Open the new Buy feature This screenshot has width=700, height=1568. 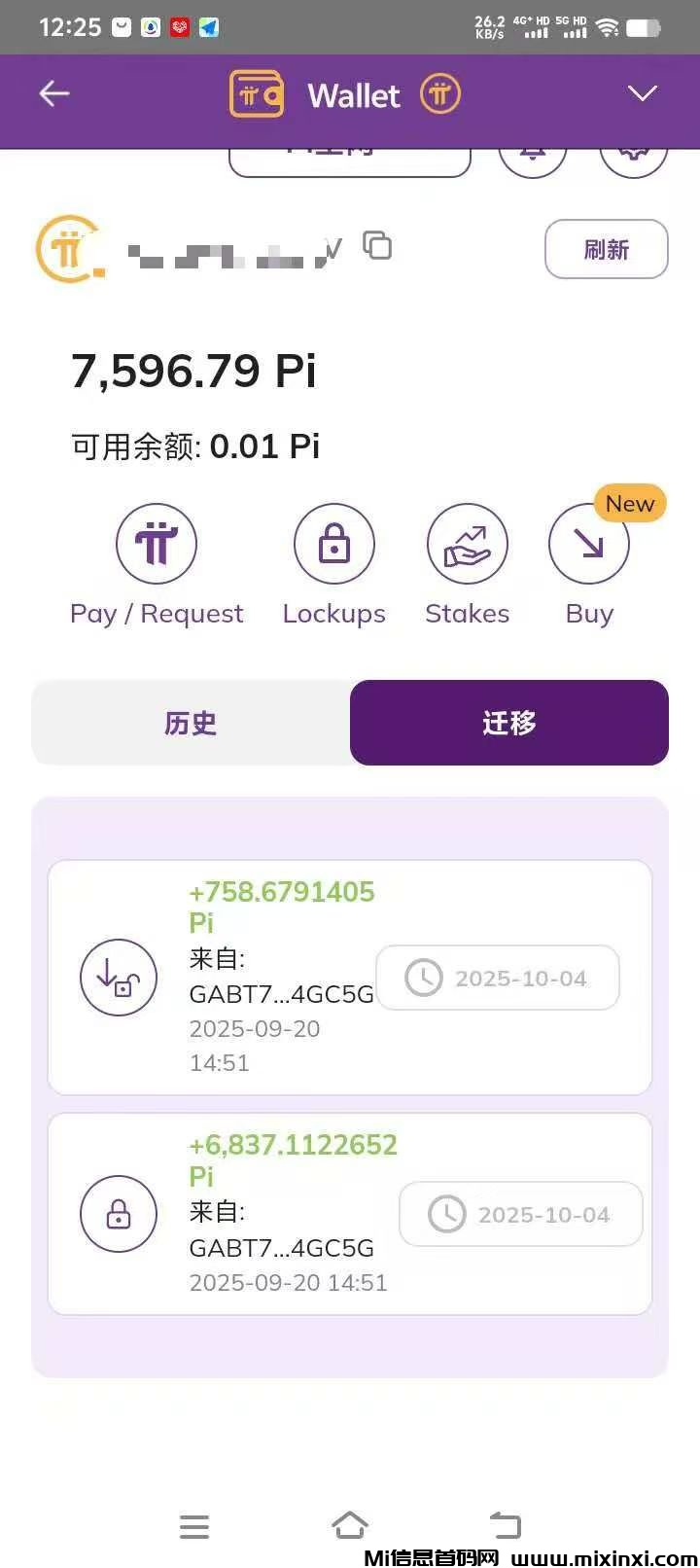pos(589,544)
